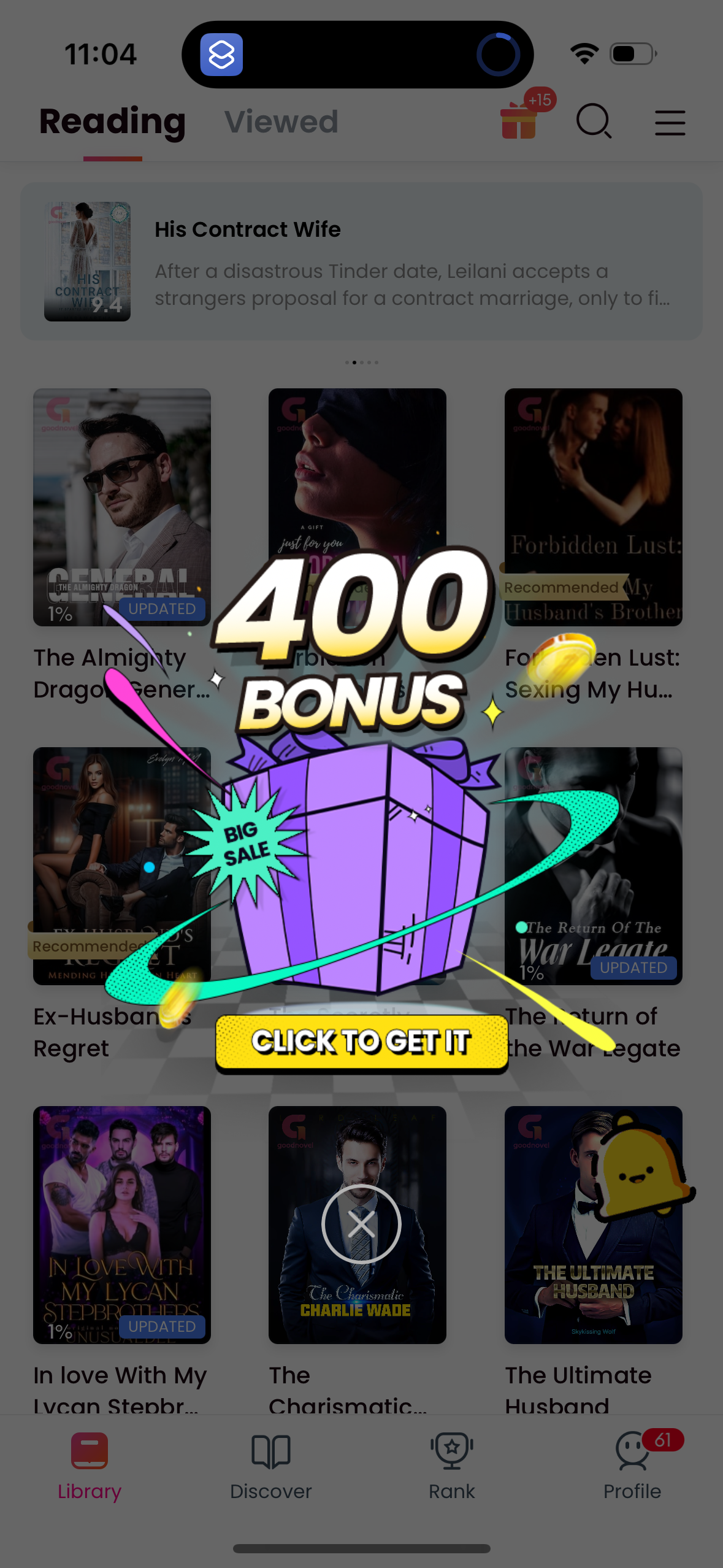Go to the Discover tab

pyautogui.click(x=271, y=1466)
